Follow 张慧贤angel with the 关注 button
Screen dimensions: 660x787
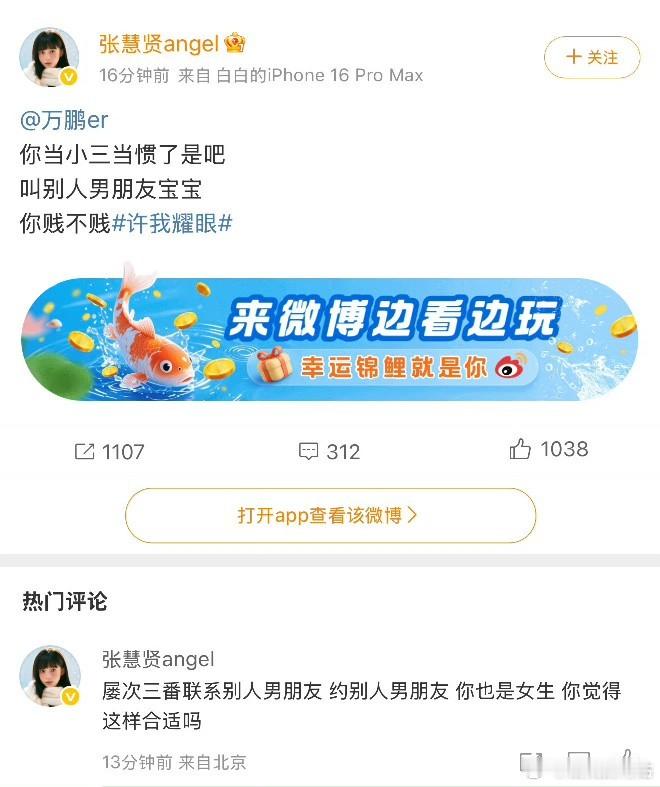coord(591,58)
